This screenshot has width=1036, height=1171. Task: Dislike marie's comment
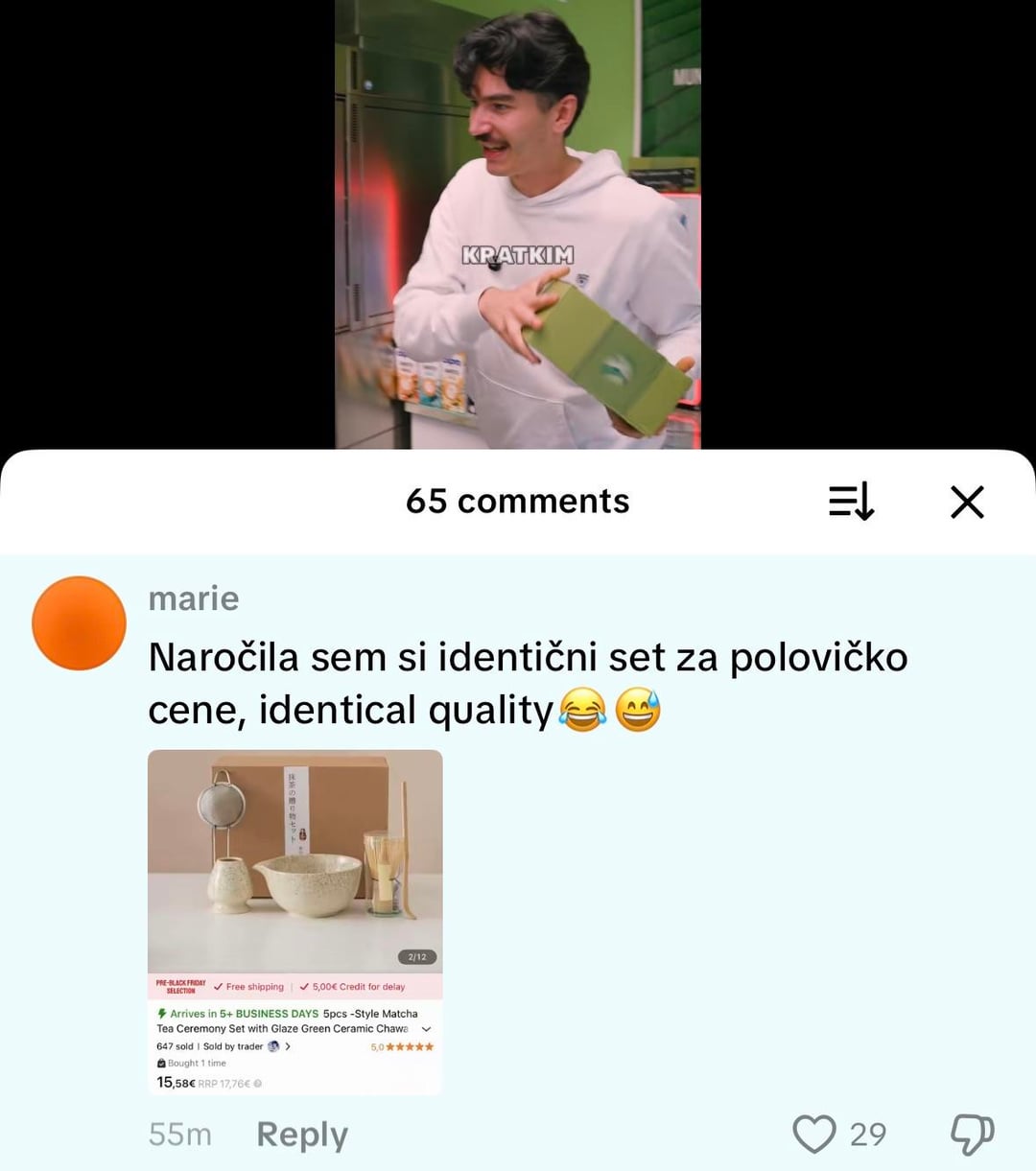point(972,1135)
